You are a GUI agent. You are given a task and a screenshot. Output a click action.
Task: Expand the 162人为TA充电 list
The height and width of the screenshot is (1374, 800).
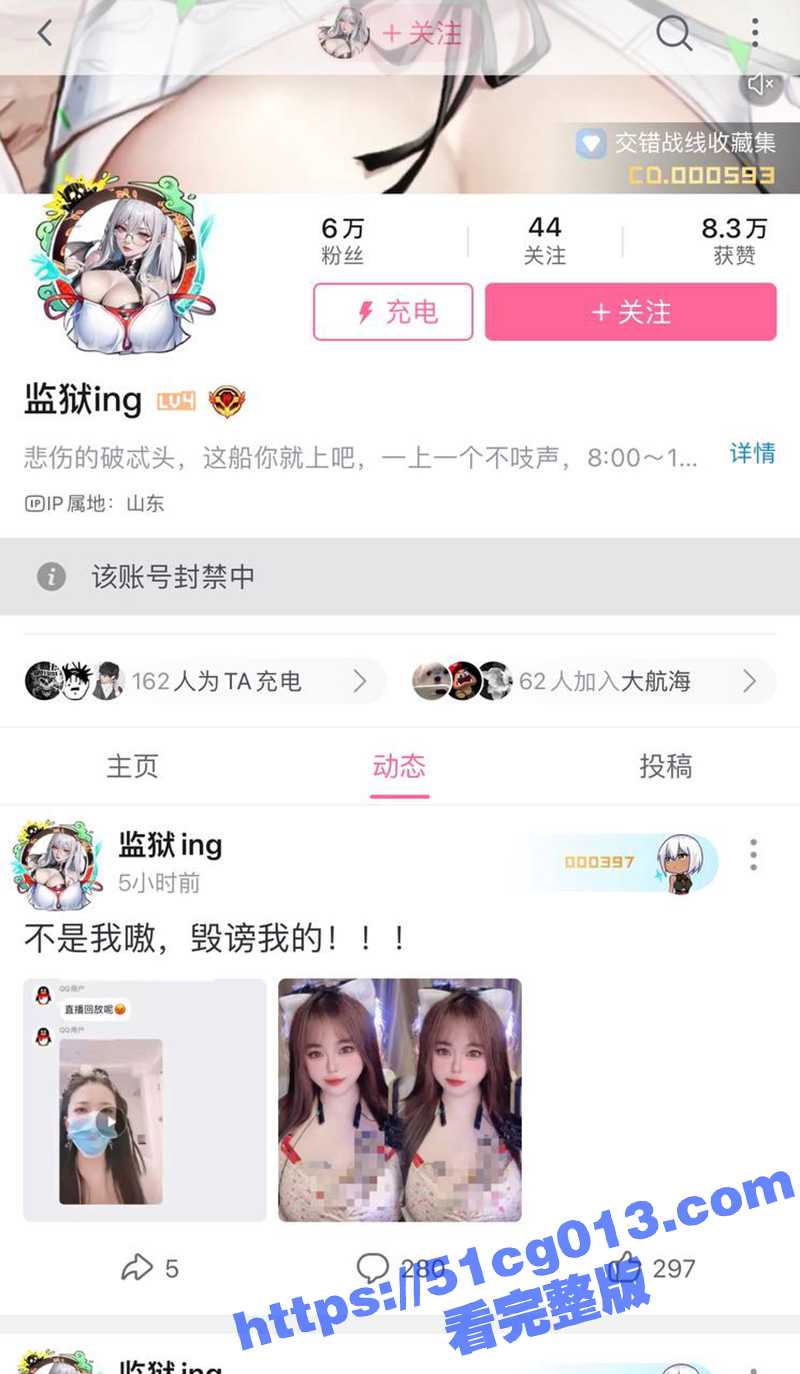200,681
